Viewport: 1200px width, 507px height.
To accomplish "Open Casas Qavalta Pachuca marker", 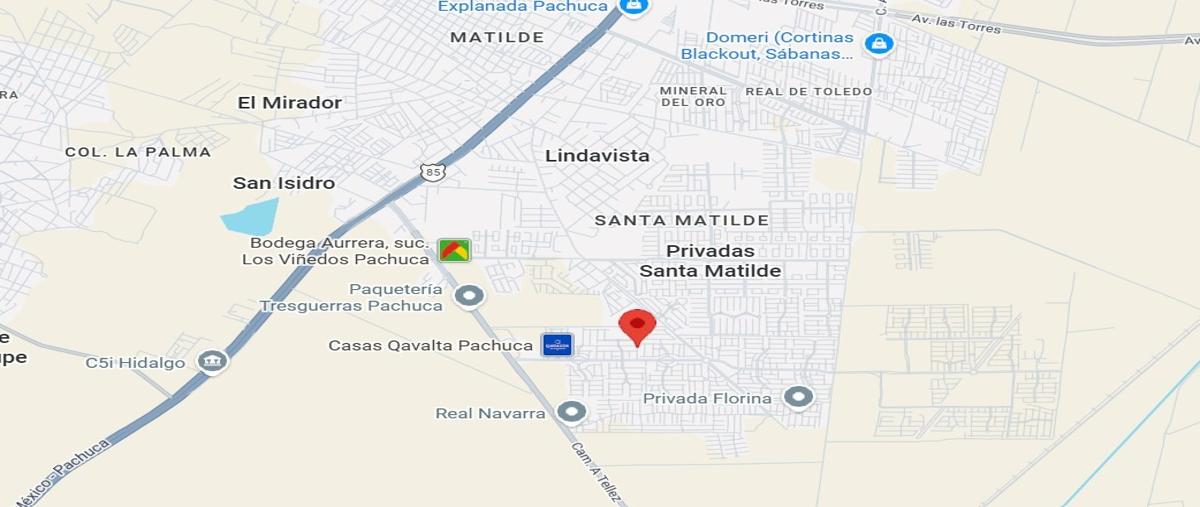I will pos(557,345).
